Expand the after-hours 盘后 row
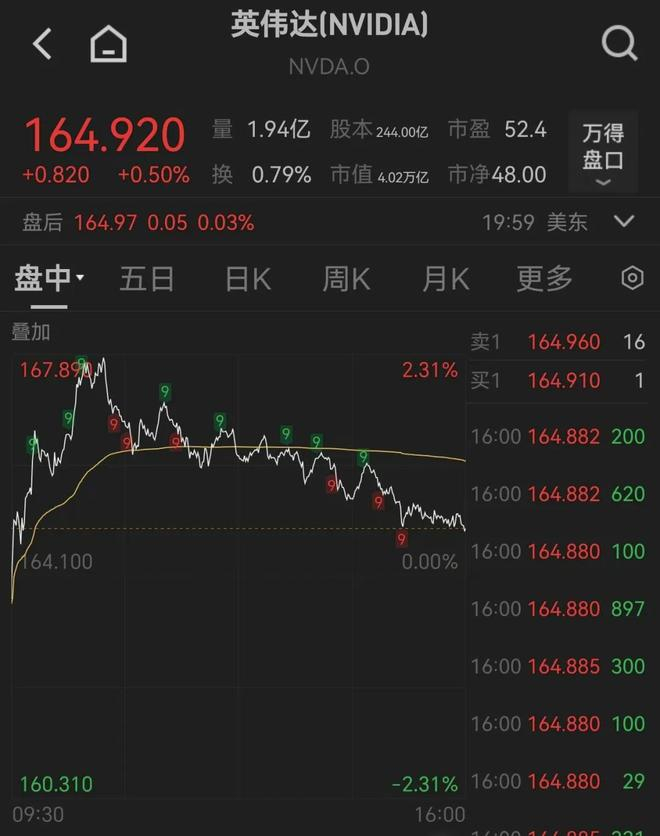 [624, 221]
